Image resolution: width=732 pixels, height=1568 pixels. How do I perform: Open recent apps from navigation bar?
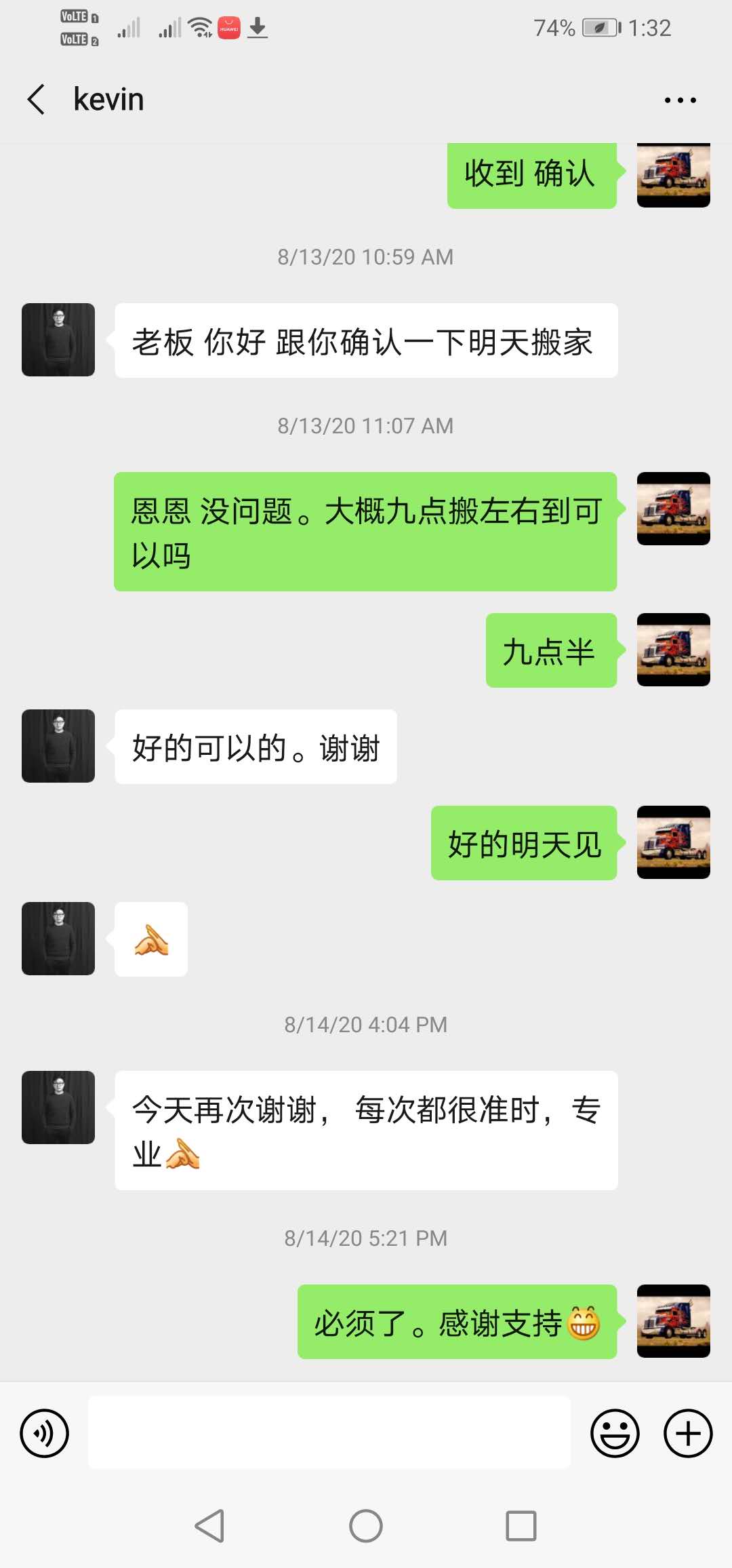click(x=521, y=1526)
